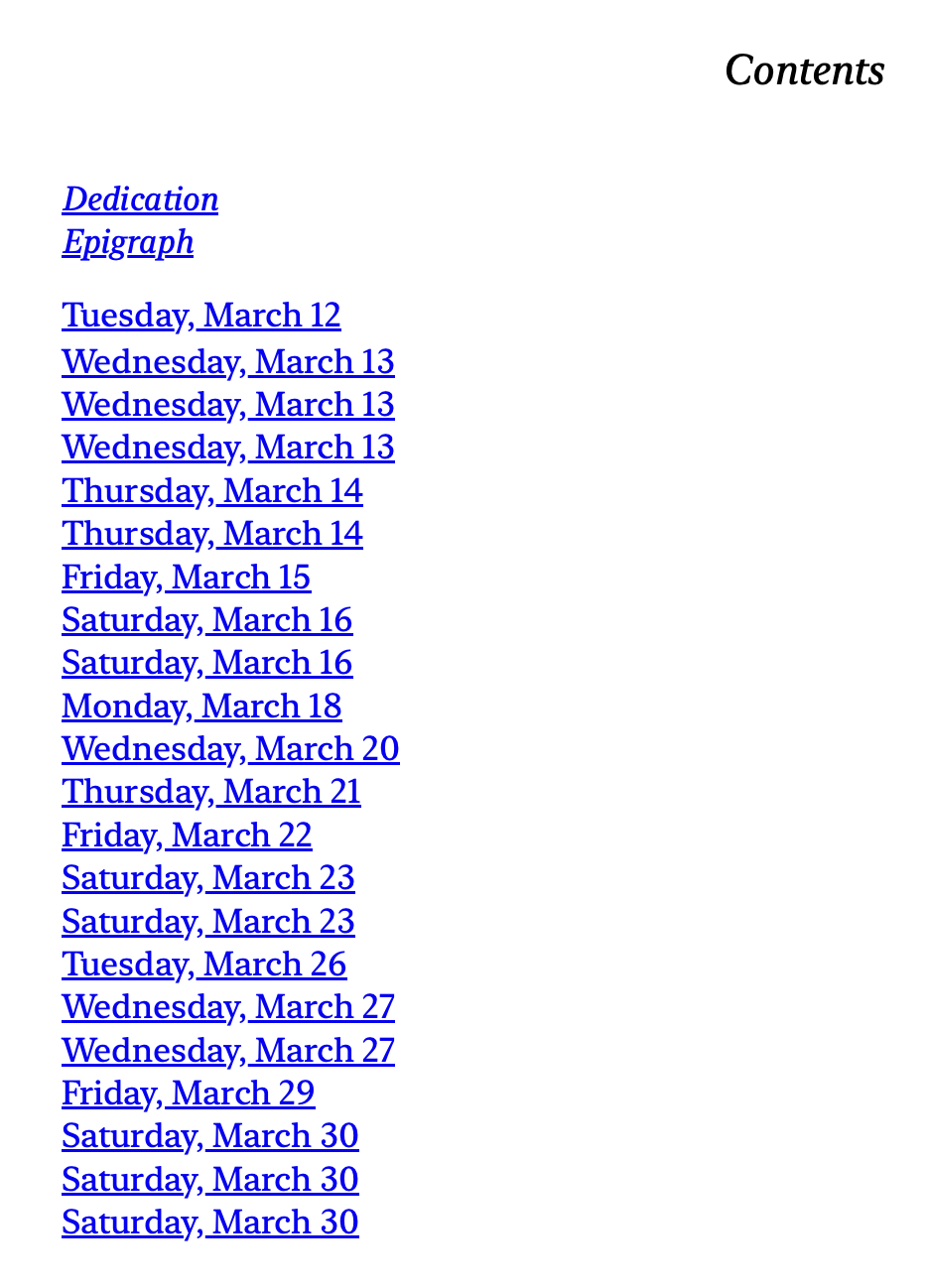
Task: Jump to Tuesday, March 26 chapter
Action: pyautogui.click(x=203, y=965)
